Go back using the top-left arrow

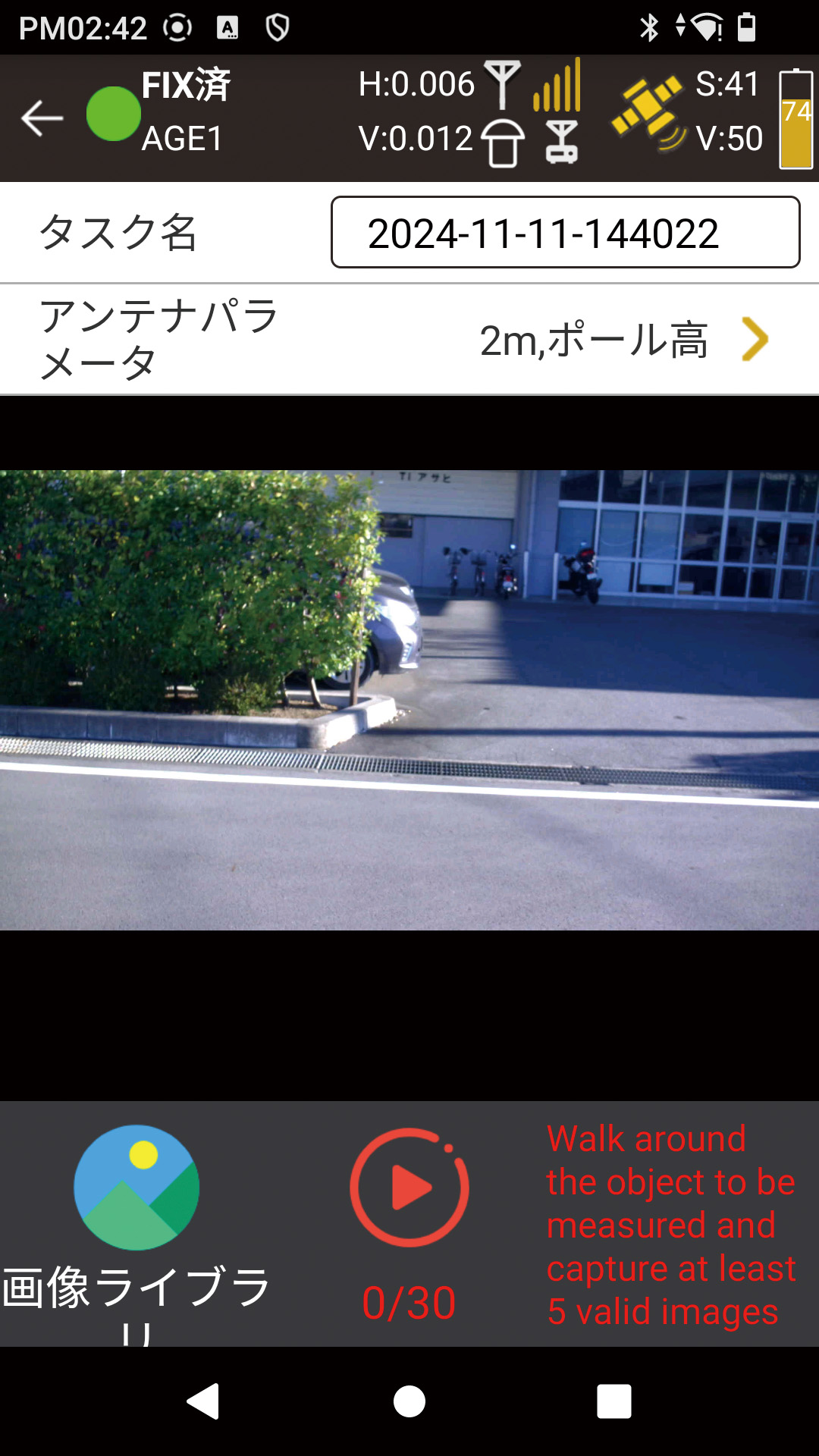[x=42, y=118]
